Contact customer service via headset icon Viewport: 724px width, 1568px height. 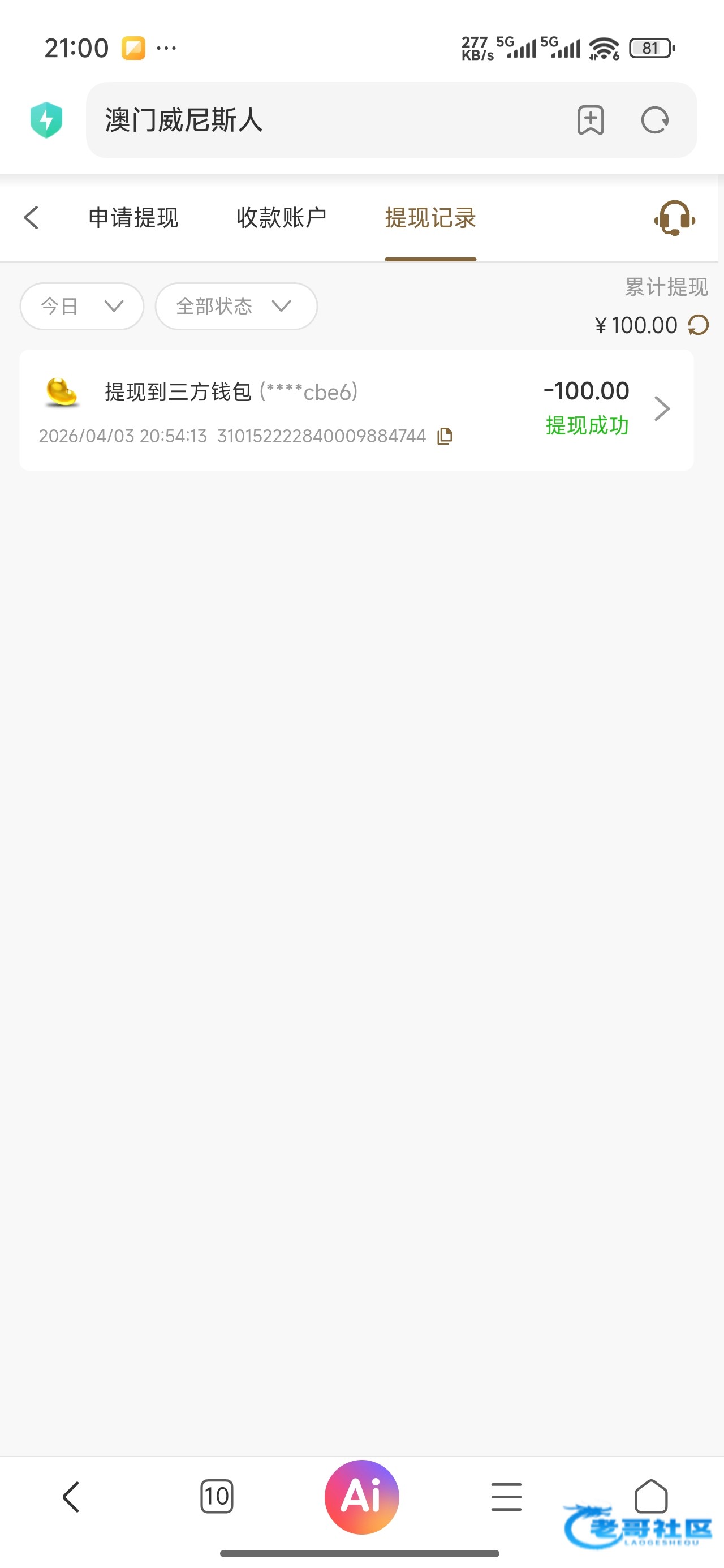[x=674, y=217]
